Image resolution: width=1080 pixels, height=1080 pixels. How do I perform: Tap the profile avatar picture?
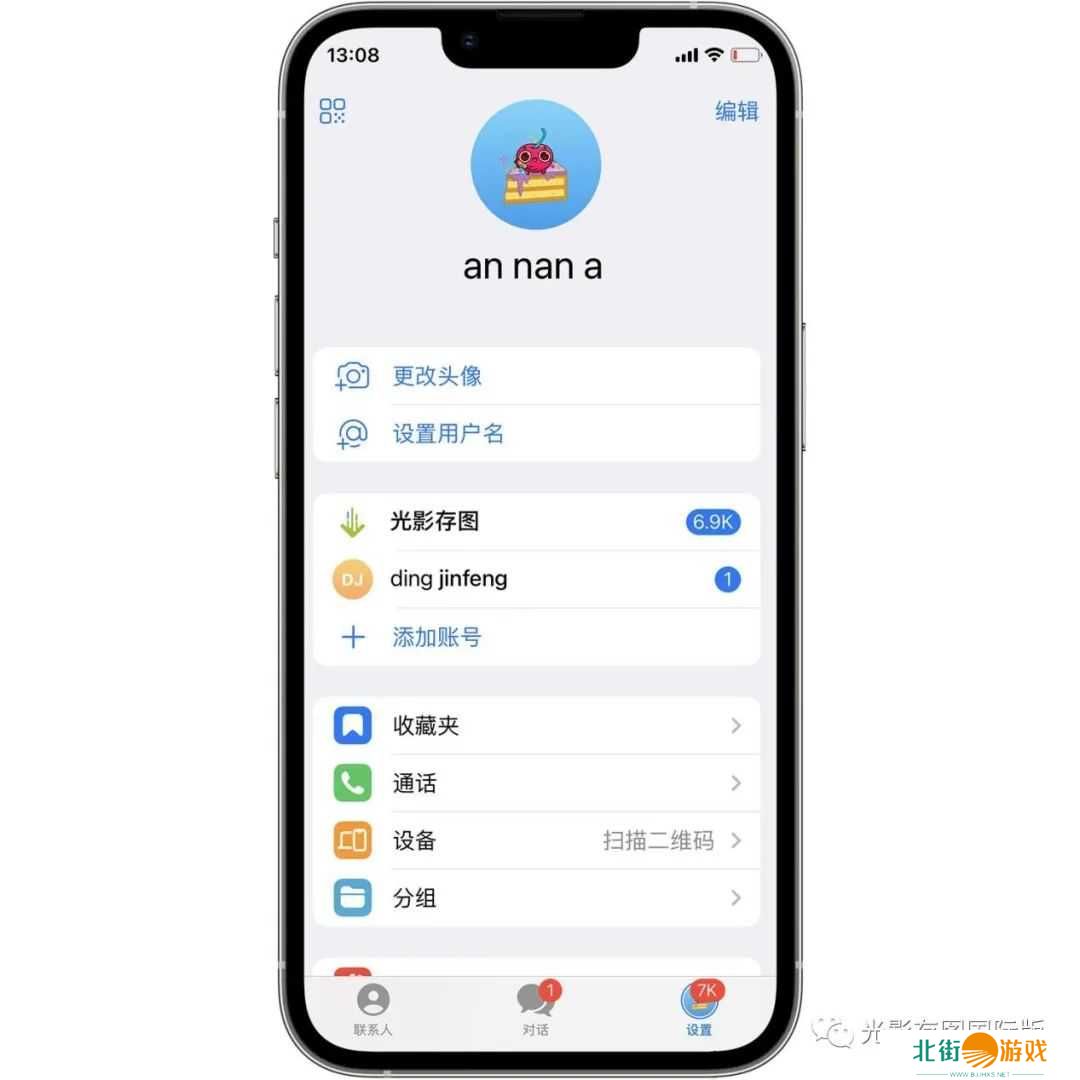click(x=536, y=165)
